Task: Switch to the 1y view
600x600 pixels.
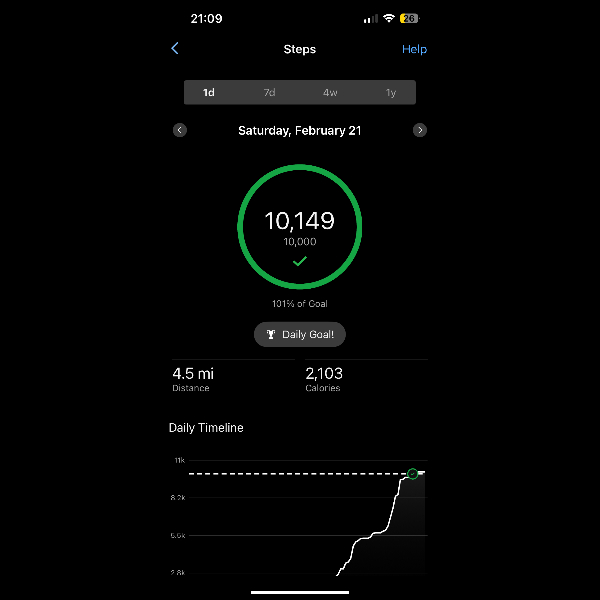Action: (391, 92)
